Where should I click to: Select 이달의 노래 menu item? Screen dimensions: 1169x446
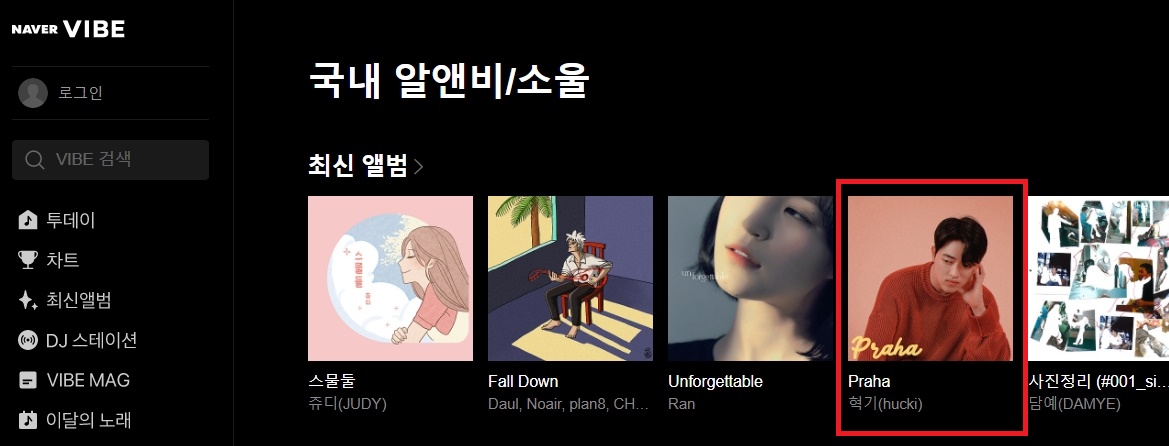(88, 420)
